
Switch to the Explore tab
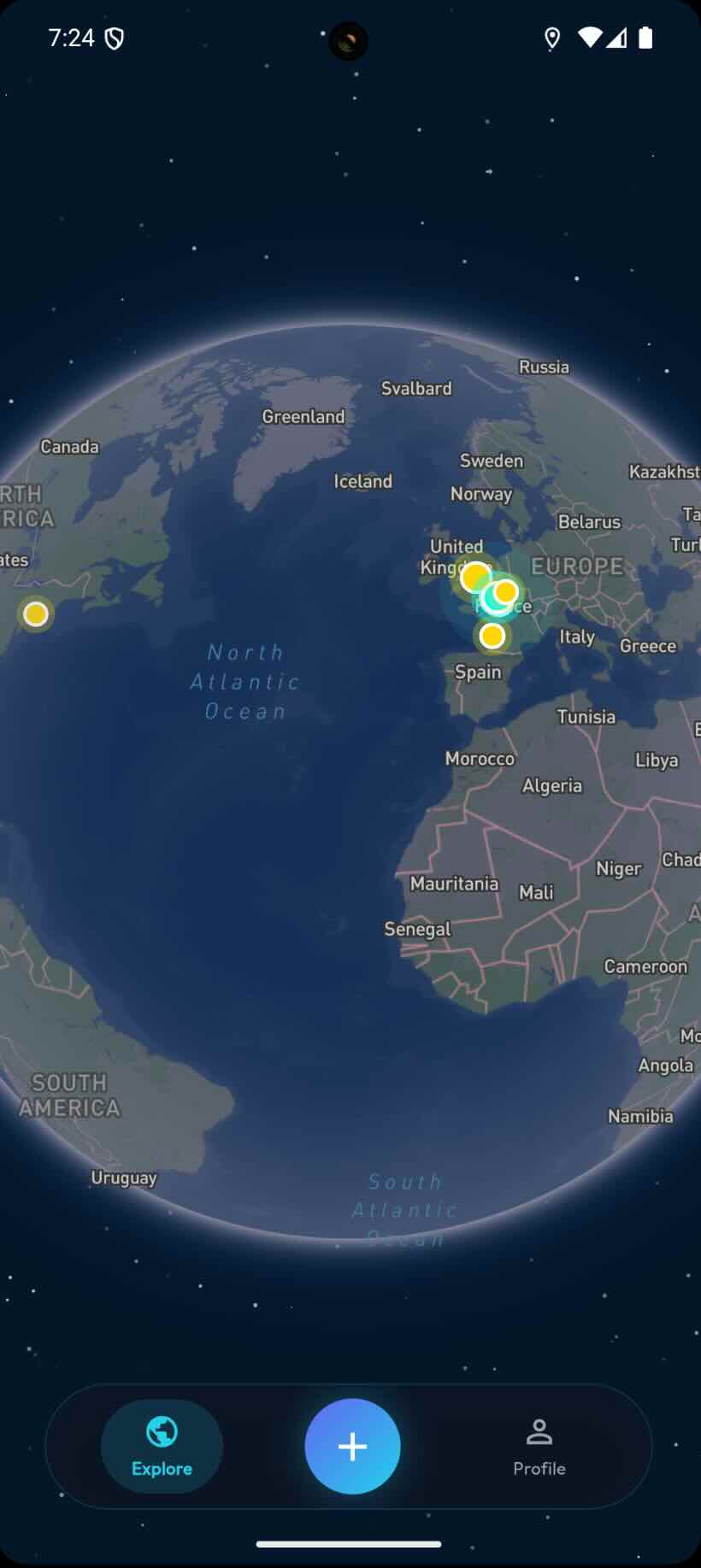162,1446
